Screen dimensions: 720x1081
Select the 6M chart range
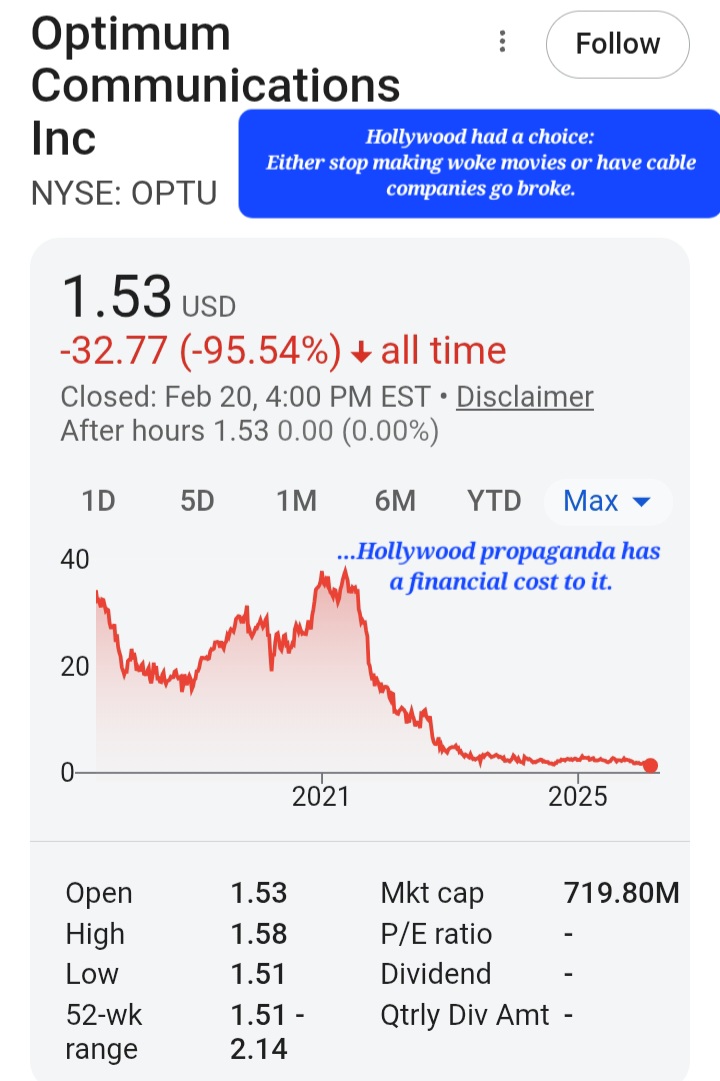[x=395, y=501]
